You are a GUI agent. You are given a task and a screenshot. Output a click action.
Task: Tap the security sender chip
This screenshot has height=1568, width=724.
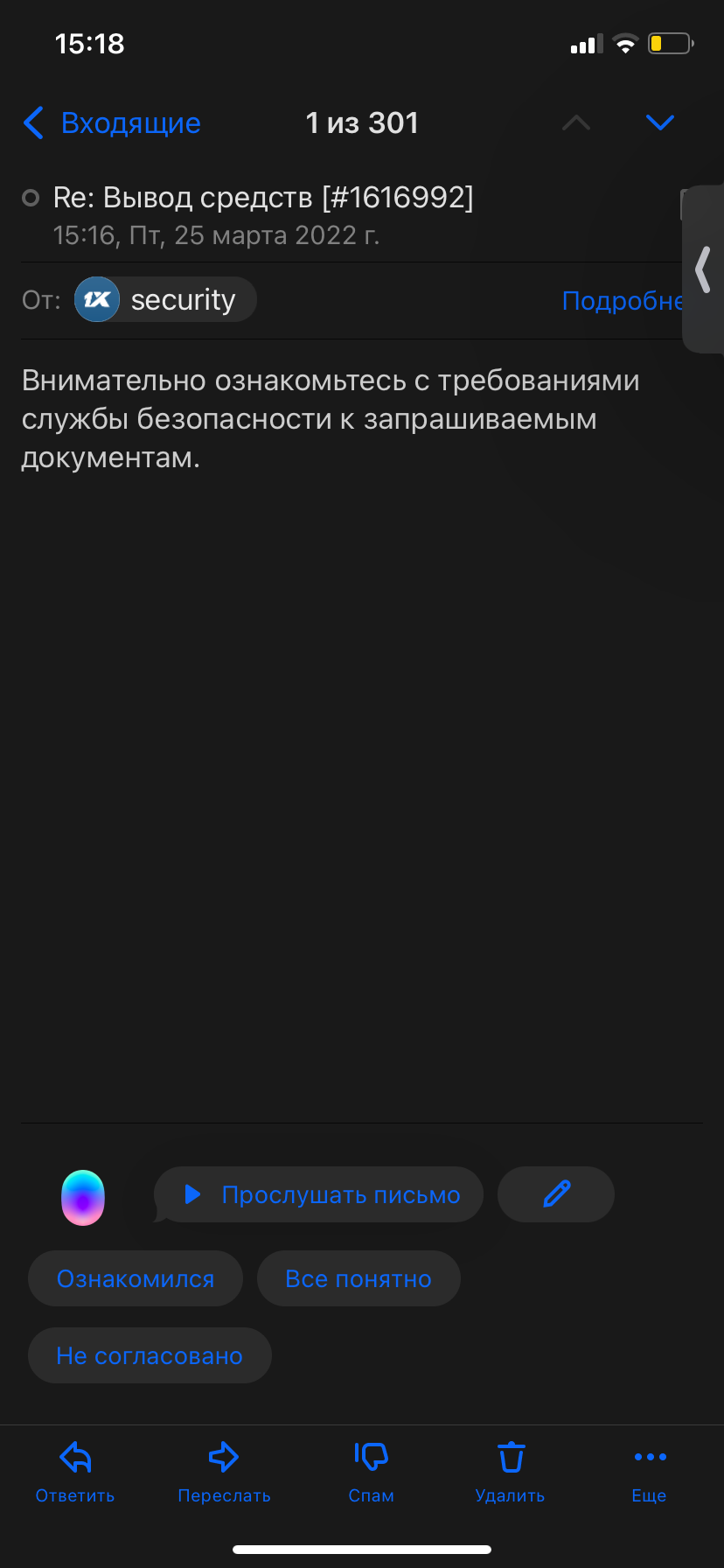[165, 300]
